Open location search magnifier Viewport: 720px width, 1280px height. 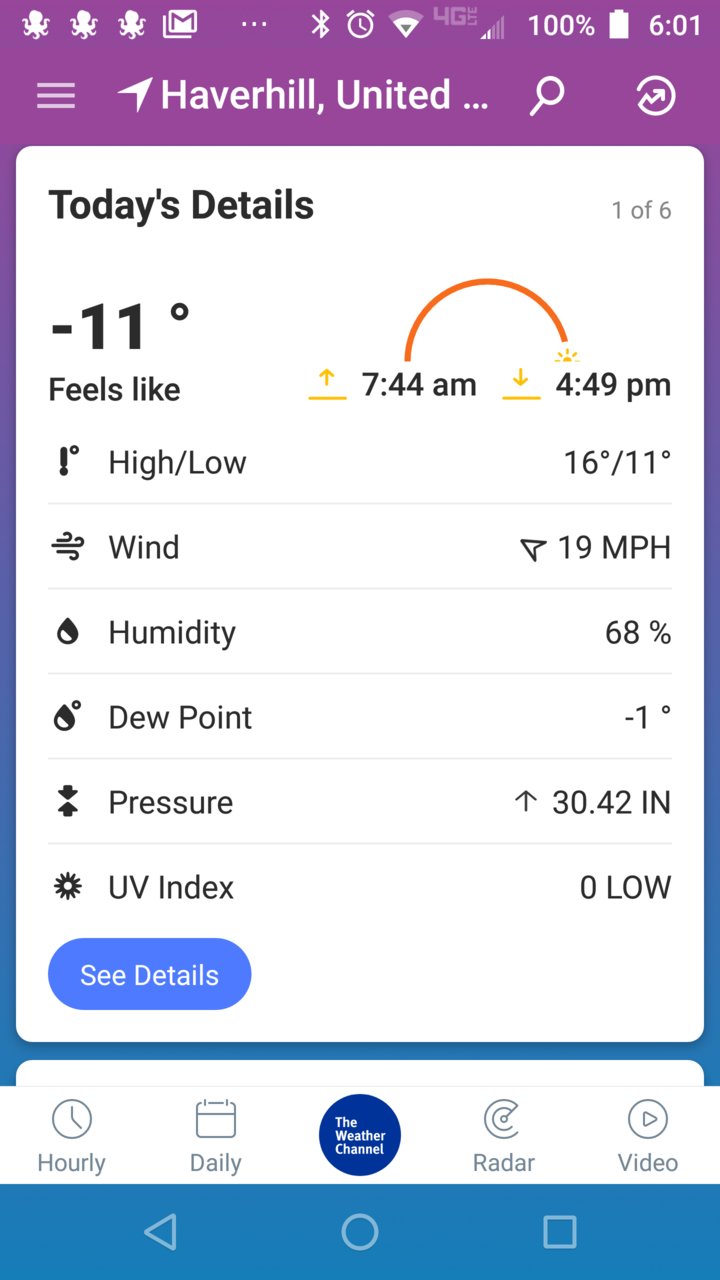click(547, 96)
